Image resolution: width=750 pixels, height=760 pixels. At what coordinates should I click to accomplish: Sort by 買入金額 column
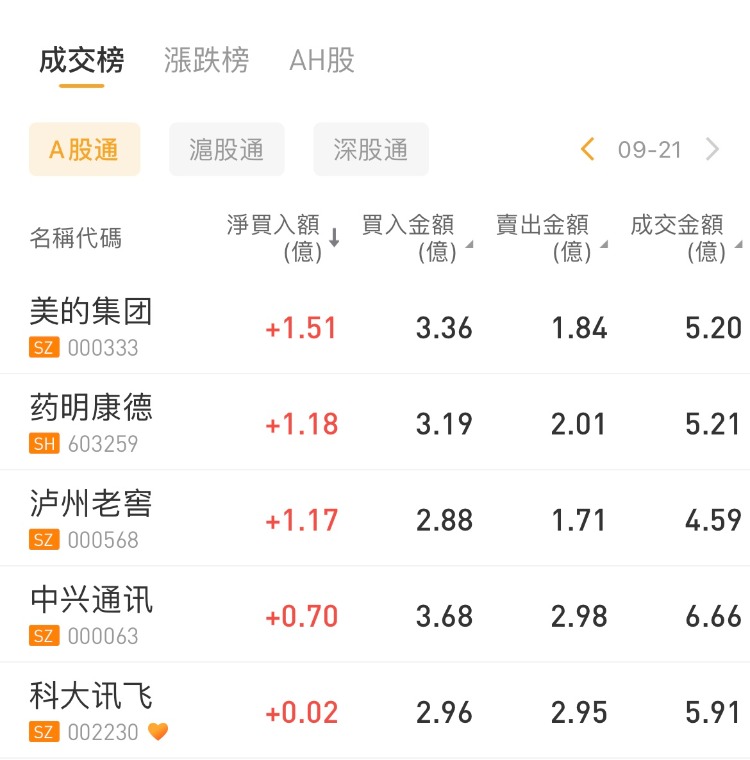click(415, 238)
